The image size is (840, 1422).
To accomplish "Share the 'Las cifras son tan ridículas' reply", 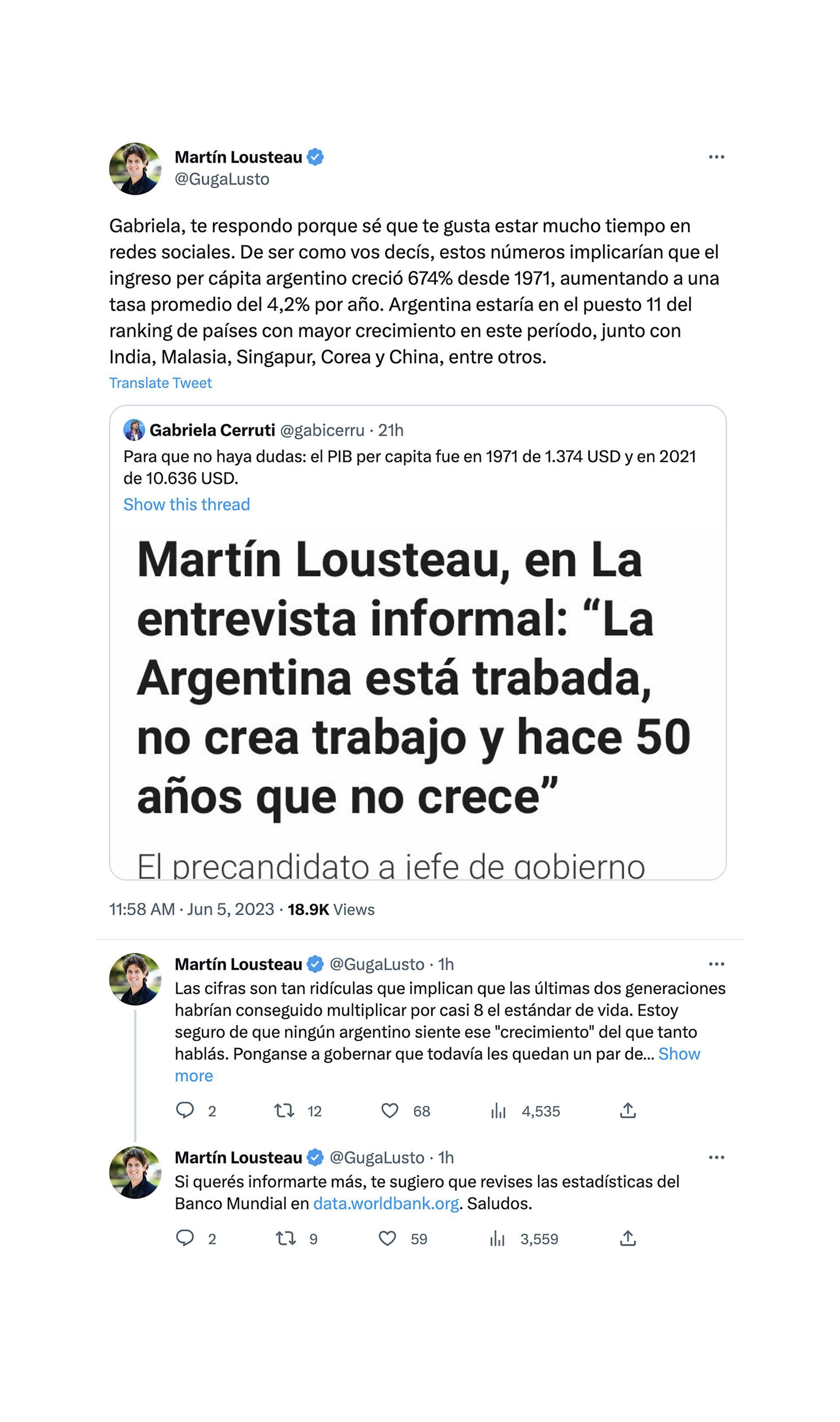I will tap(627, 1111).
